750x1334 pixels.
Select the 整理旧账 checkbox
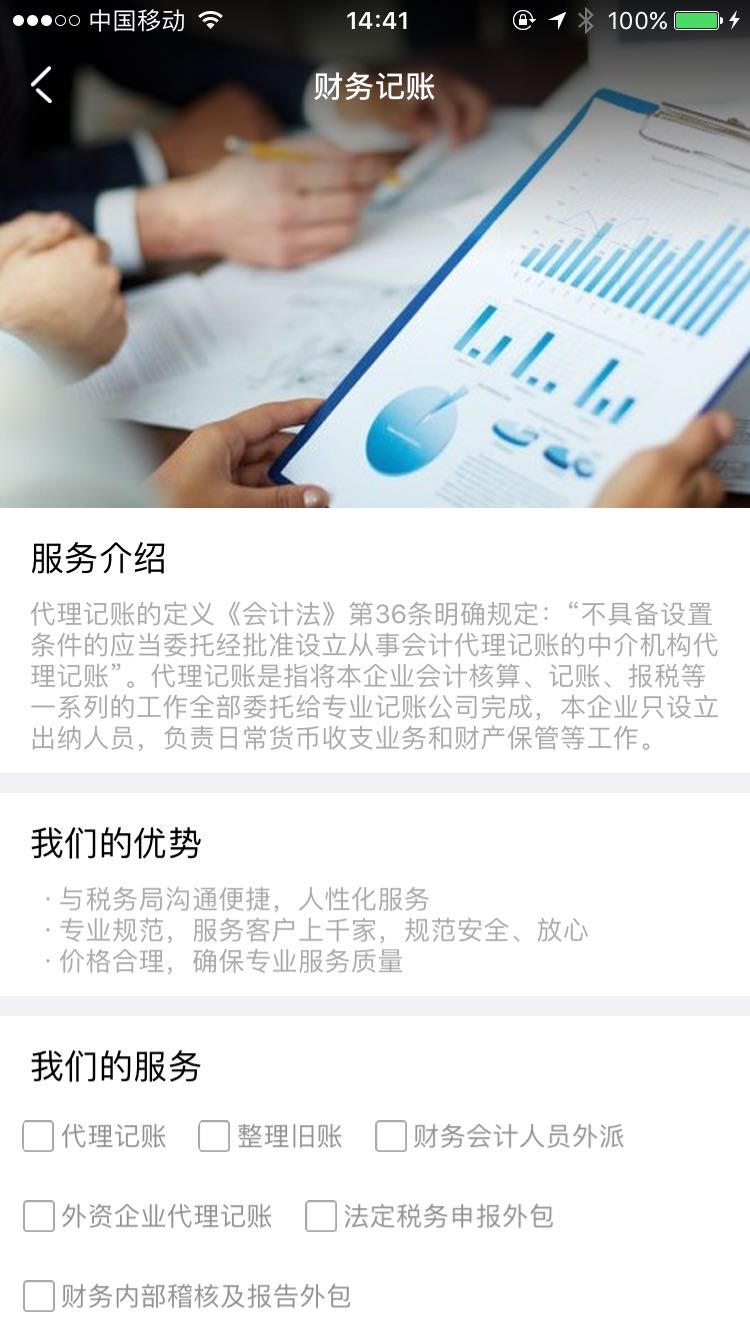[214, 1136]
